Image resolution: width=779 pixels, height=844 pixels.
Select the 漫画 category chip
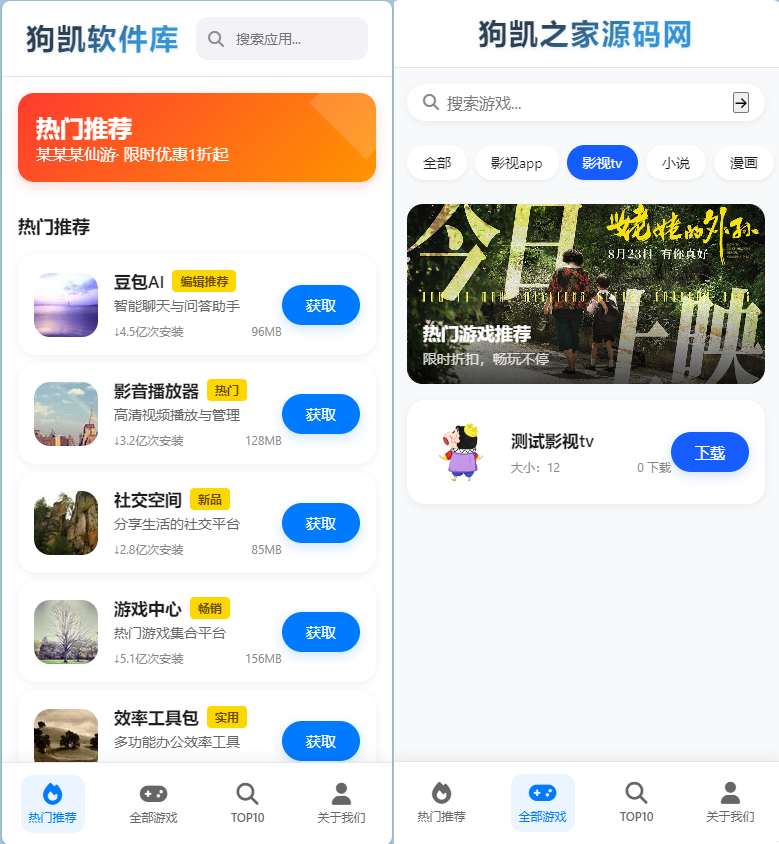(744, 163)
